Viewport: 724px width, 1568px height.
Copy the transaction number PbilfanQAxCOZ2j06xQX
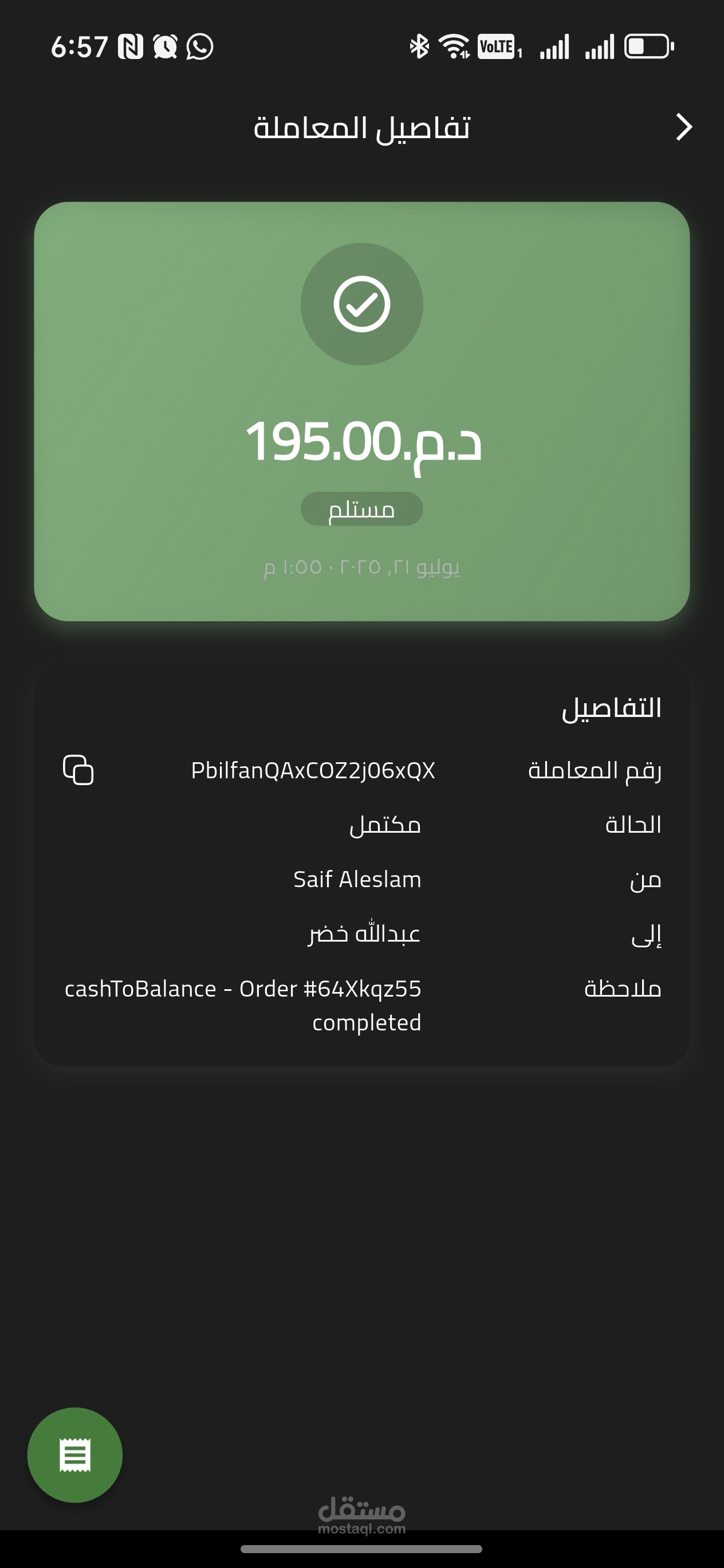click(78, 770)
